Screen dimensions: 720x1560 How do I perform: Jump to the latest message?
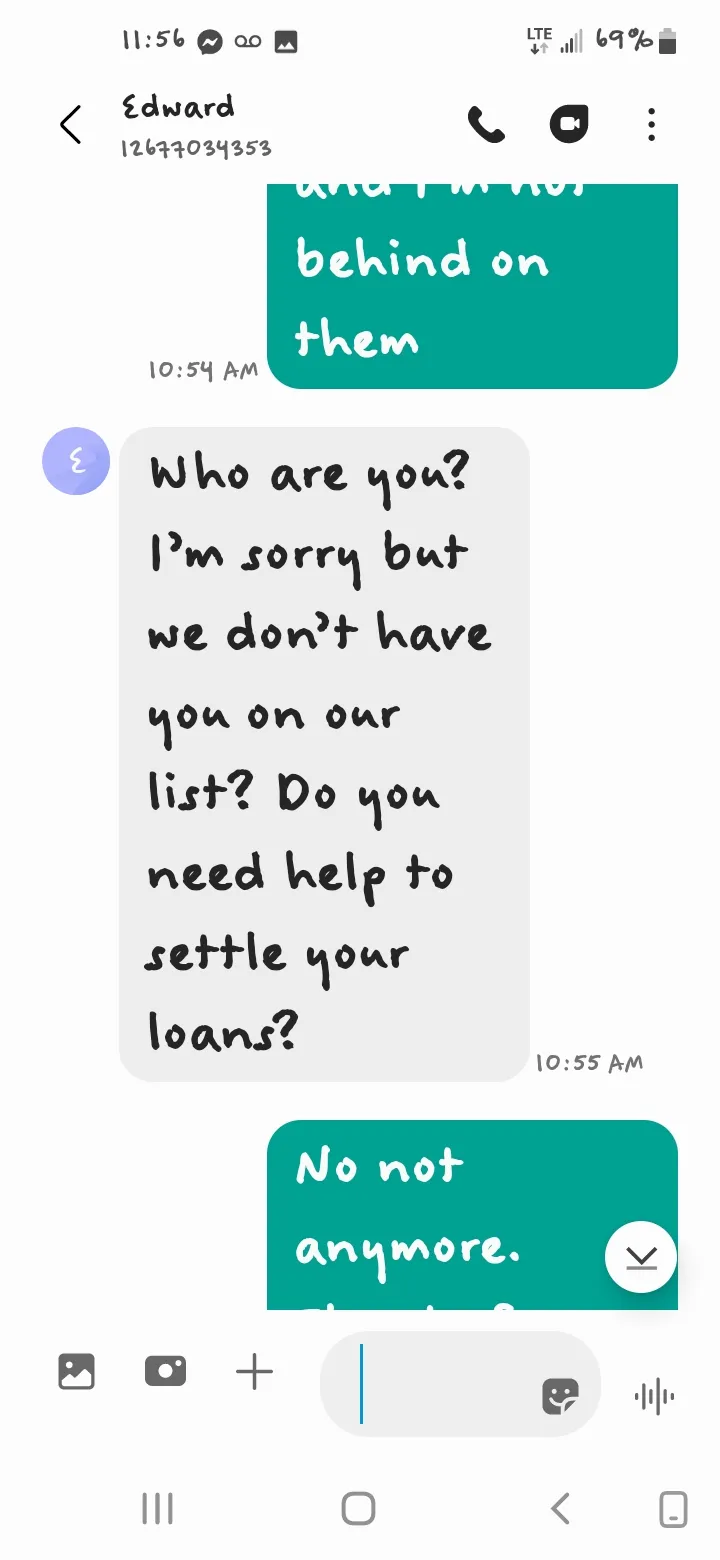pyautogui.click(x=641, y=1257)
